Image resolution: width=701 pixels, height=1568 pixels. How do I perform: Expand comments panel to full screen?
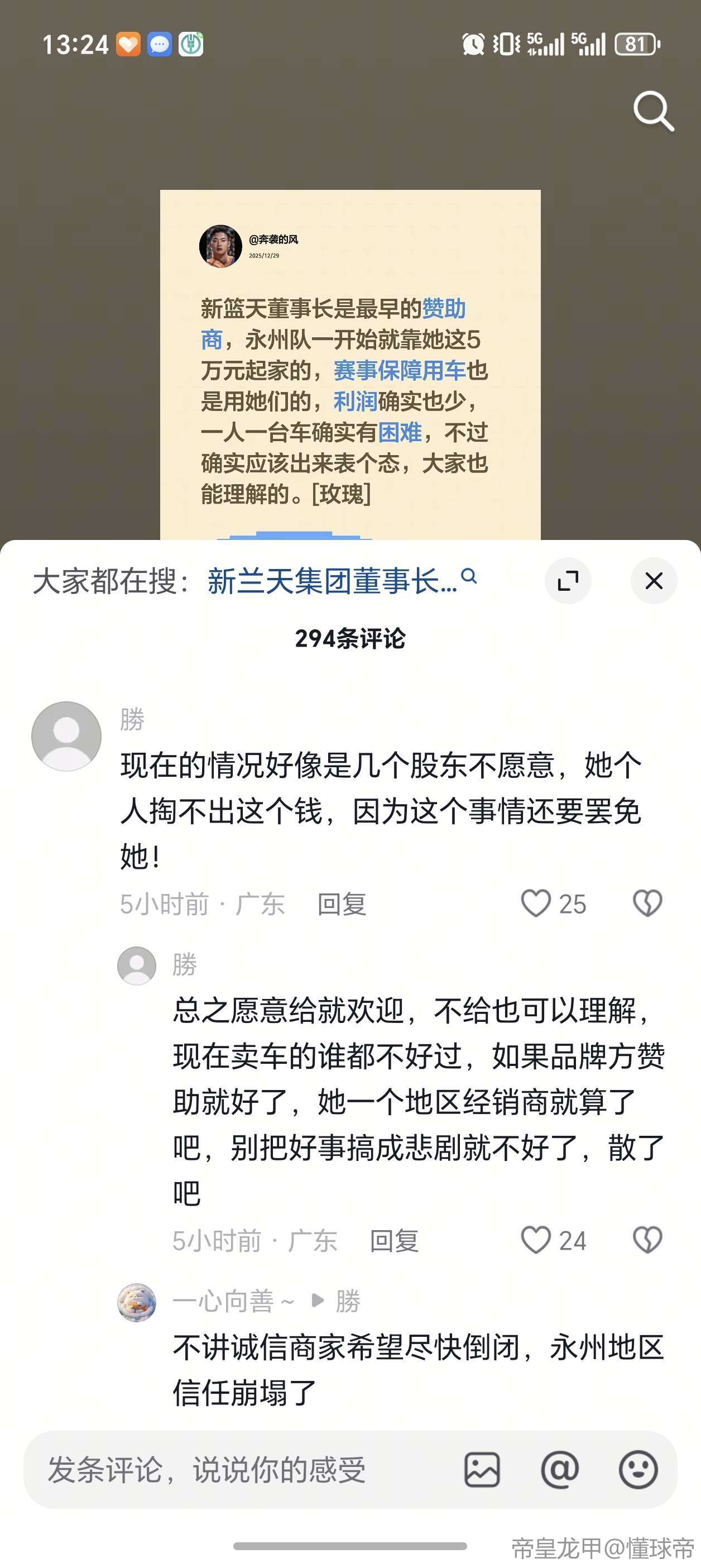tap(568, 581)
